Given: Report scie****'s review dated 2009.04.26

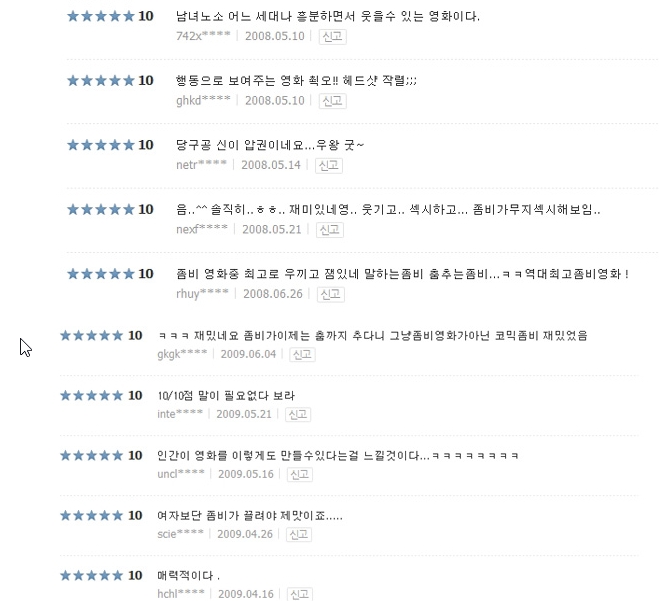Looking at the screenshot, I should pyautogui.click(x=298, y=534).
